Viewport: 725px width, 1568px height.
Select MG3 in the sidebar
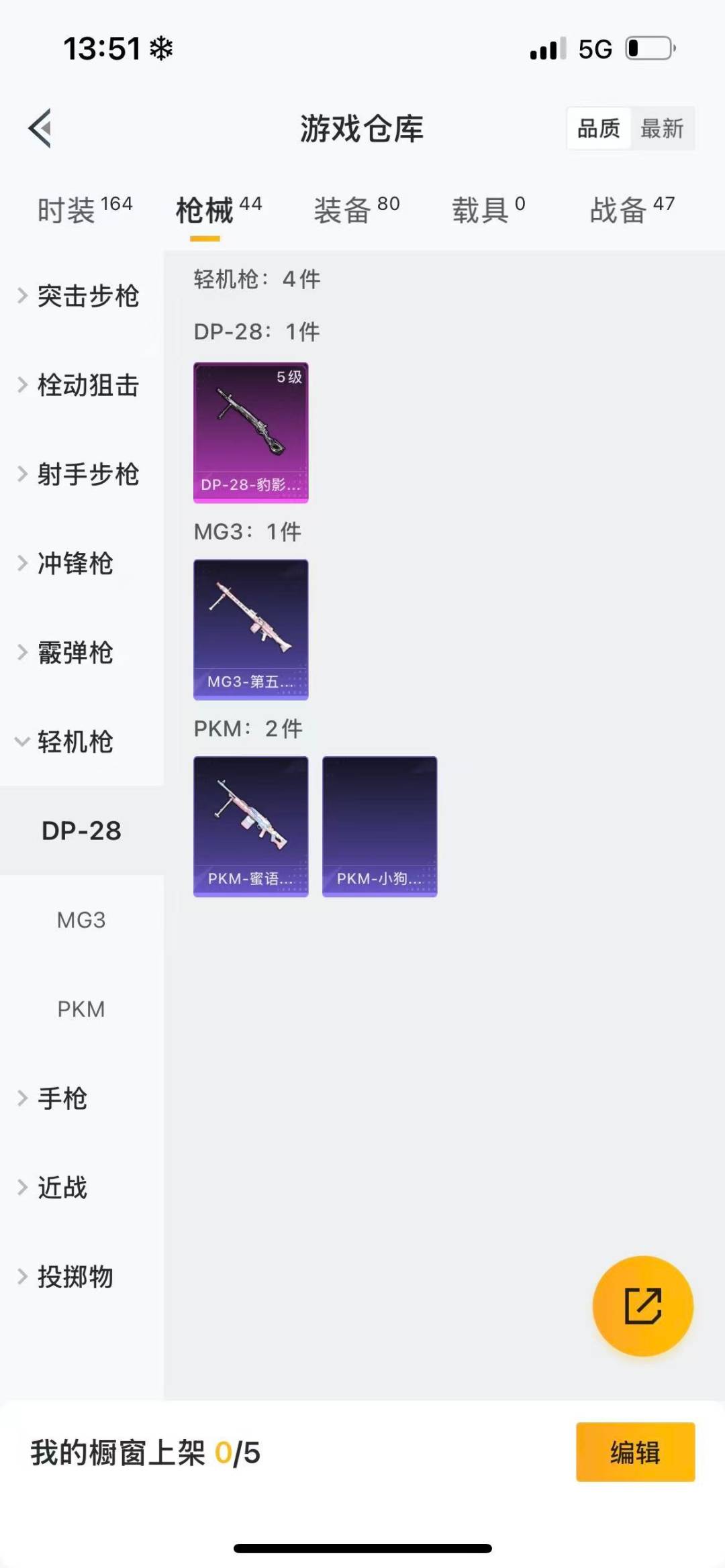81,920
